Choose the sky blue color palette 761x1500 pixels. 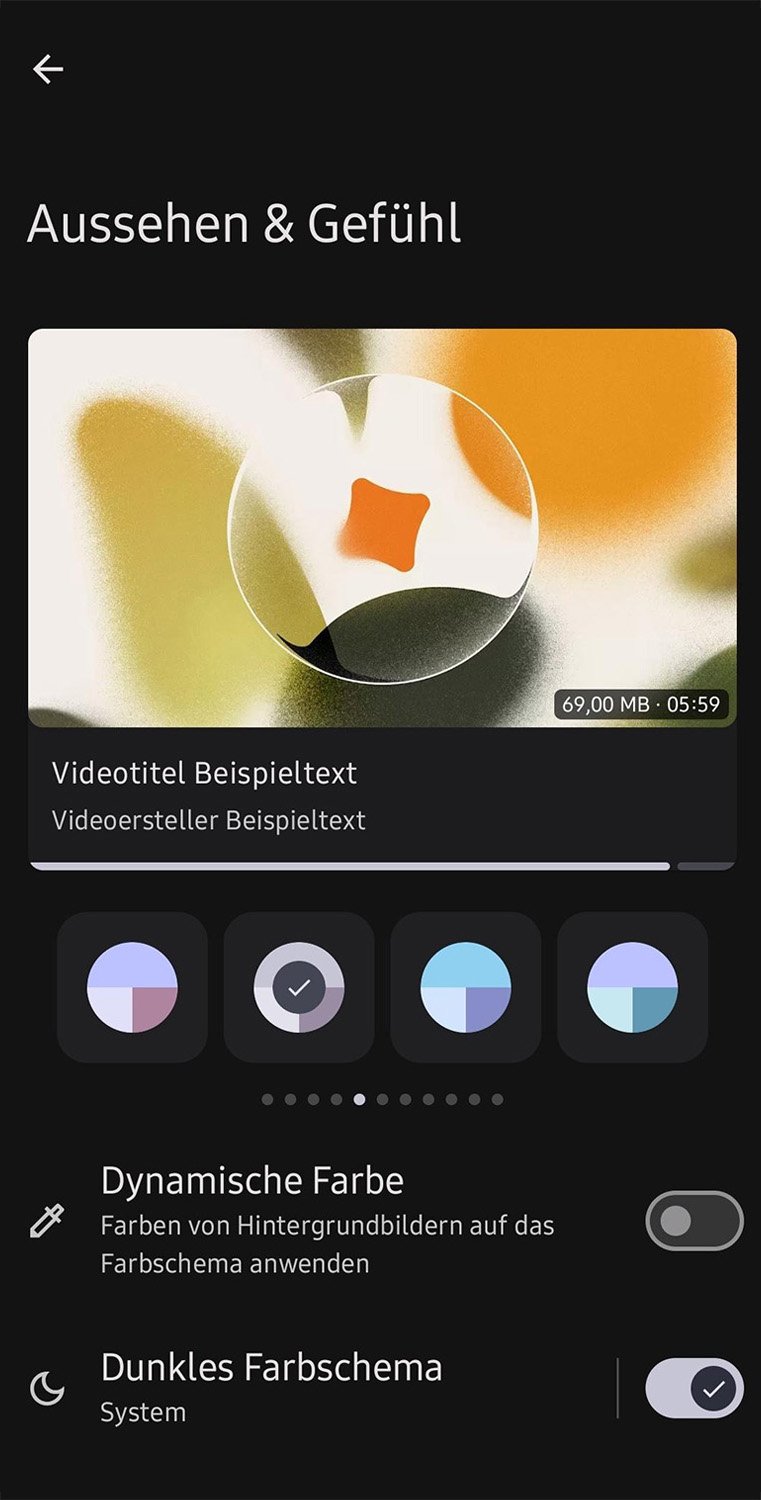[466, 987]
